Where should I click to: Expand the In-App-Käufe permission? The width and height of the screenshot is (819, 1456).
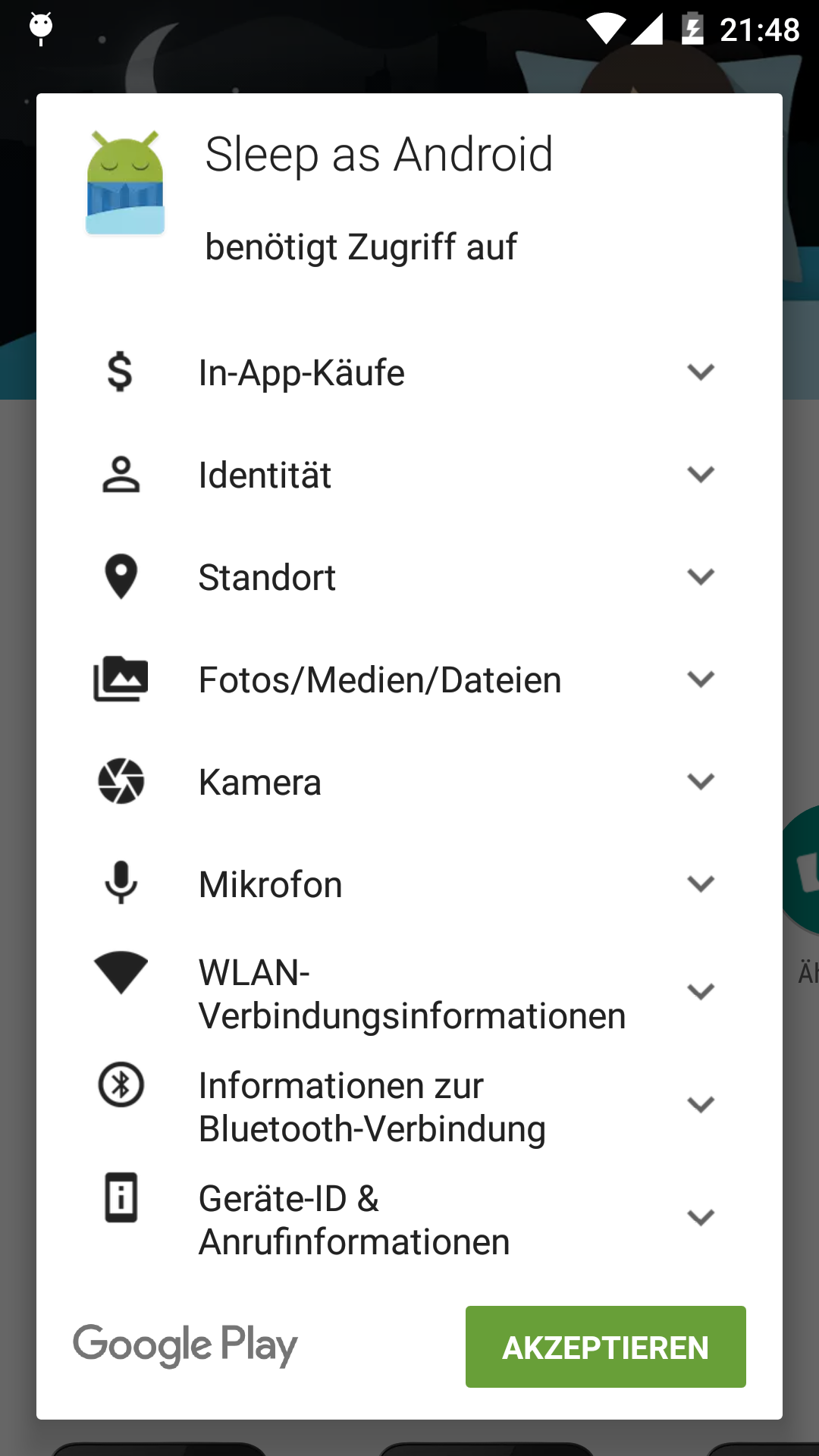700,372
